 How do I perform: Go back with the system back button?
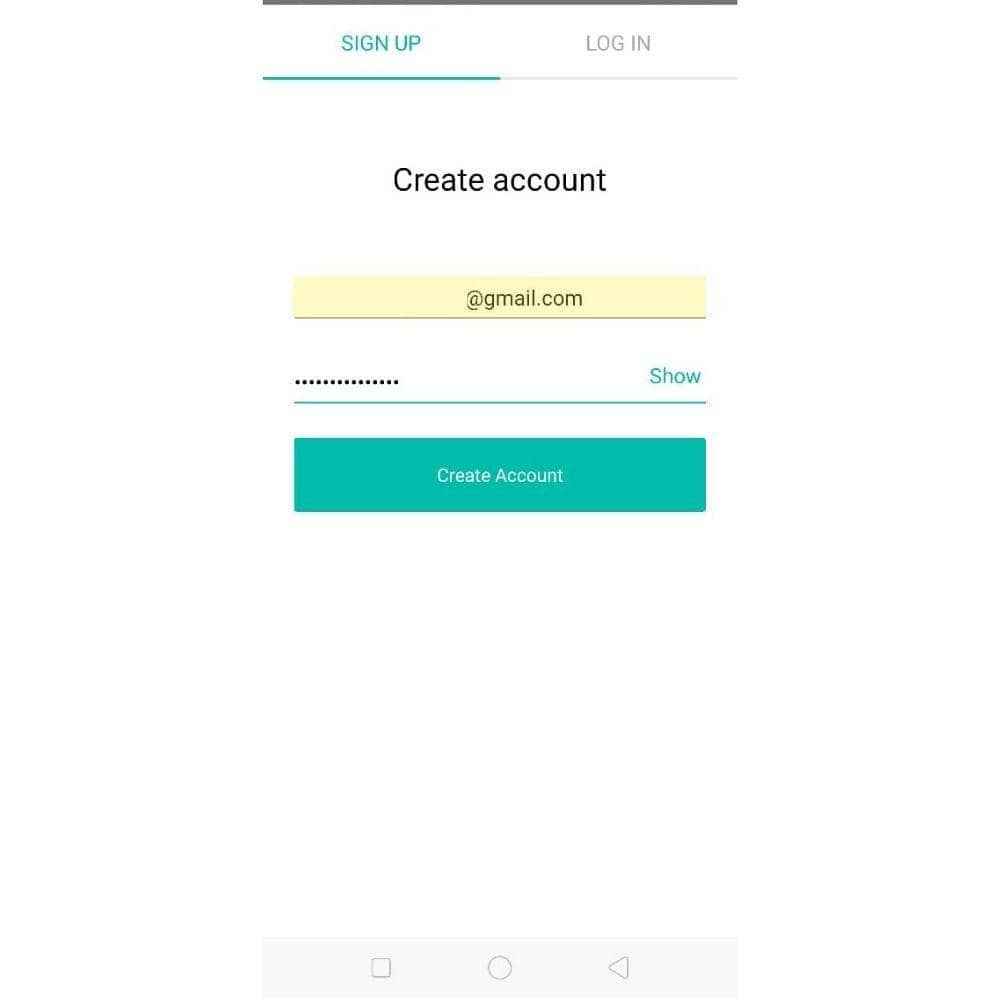tap(618, 967)
